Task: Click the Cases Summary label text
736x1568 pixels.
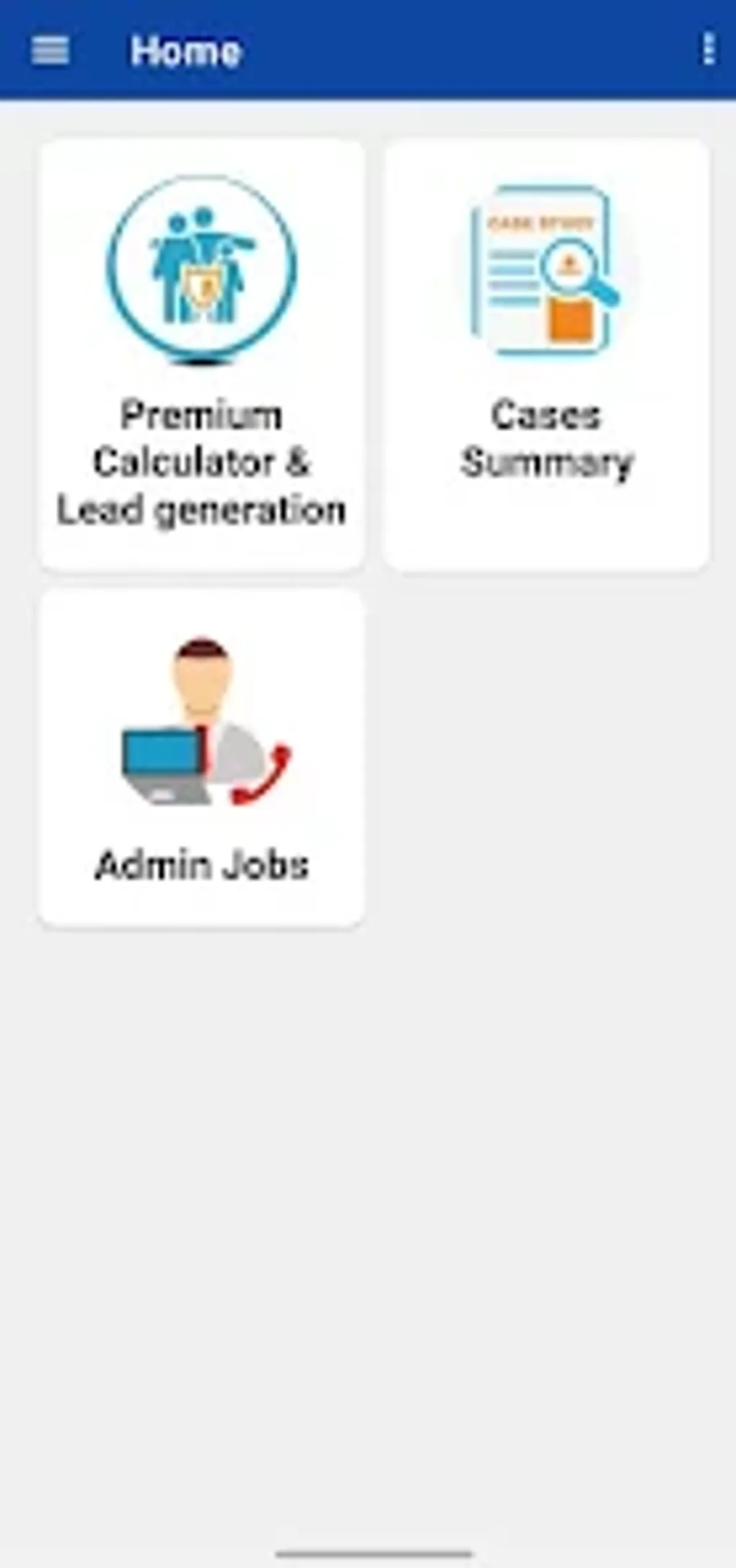Action: point(545,437)
